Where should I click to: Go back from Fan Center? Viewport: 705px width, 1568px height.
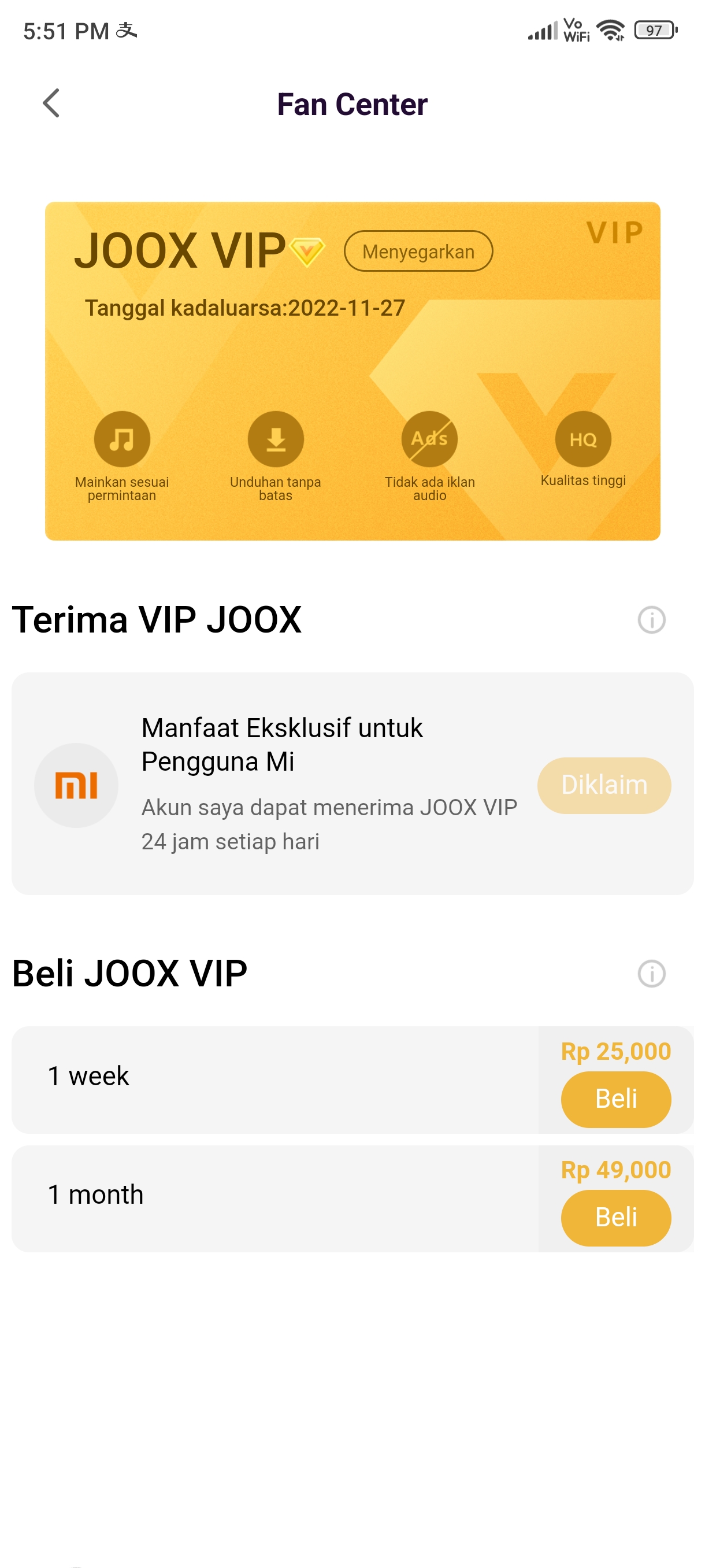(51, 103)
